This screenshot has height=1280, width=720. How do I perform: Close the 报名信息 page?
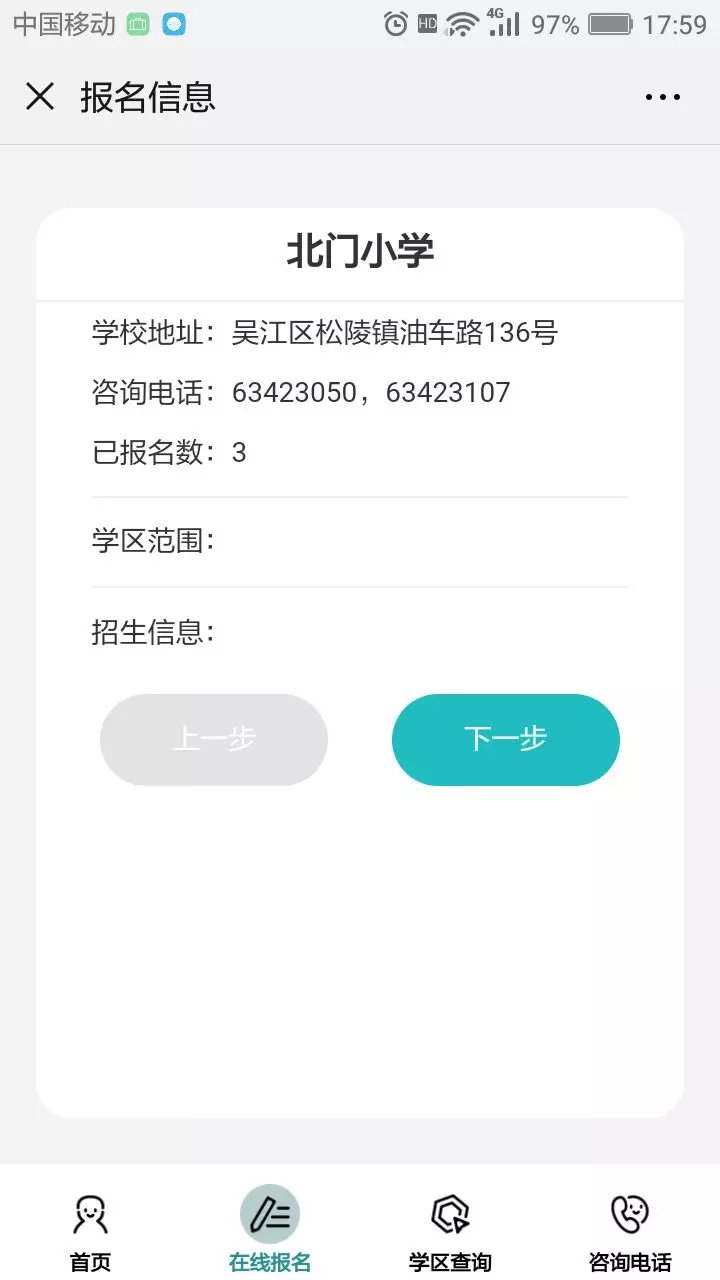point(40,97)
